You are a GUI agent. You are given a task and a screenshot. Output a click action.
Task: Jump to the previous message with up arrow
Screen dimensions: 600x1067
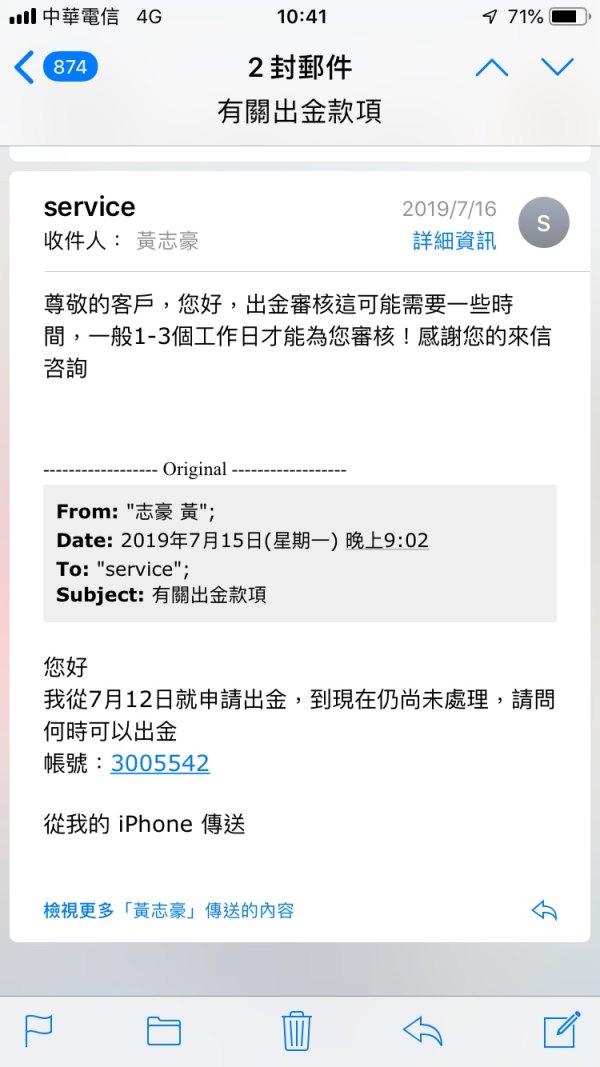pyautogui.click(x=491, y=68)
